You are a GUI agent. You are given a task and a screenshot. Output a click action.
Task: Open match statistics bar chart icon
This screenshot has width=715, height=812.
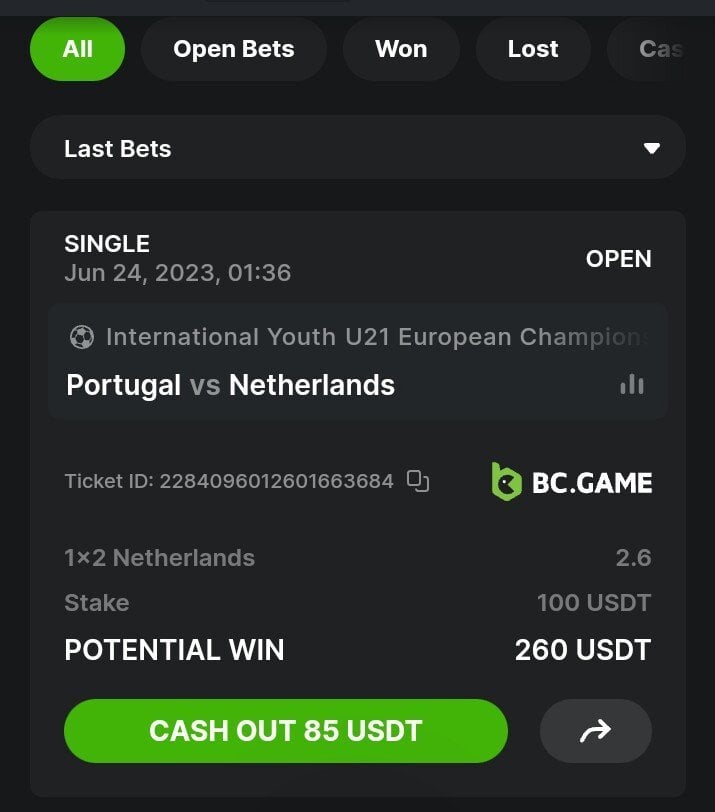(x=631, y=384)
